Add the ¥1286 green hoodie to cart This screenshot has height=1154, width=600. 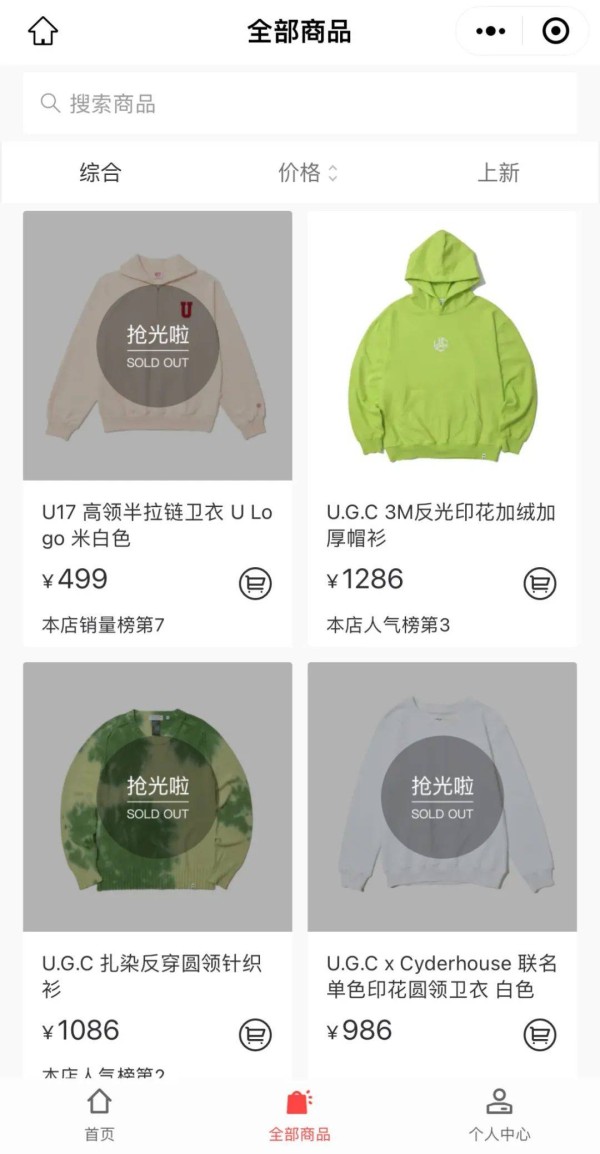[540, 584]
